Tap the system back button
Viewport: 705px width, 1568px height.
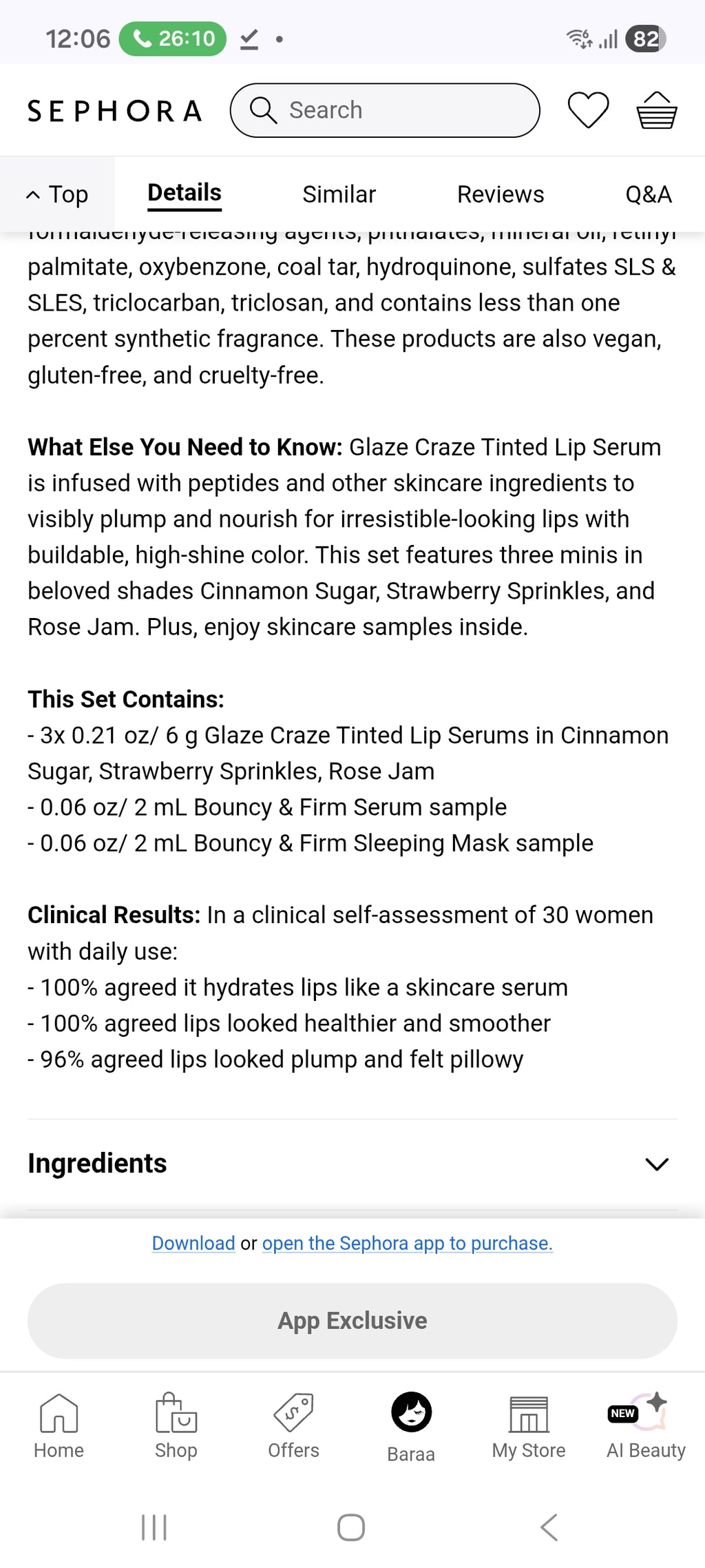tap(549, 1527)
